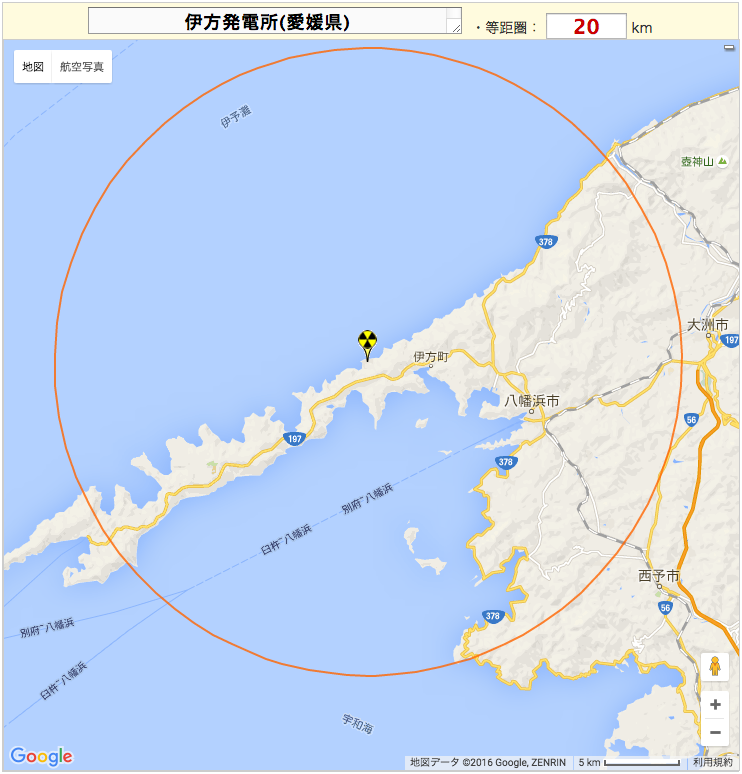Open the 利用規約 terms link
742x774 pixels.
point(712,762)
